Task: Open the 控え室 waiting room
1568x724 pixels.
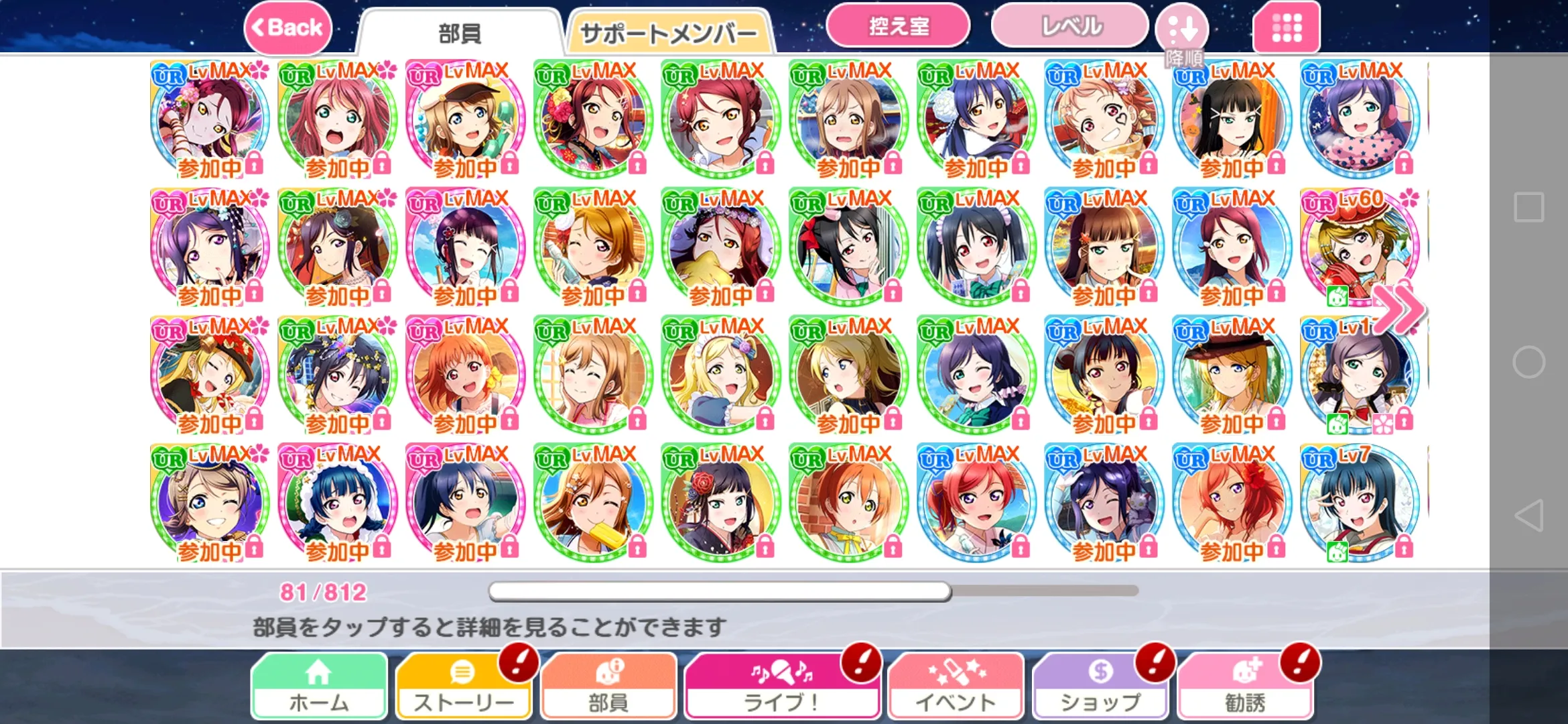Action: coord(898,27)
